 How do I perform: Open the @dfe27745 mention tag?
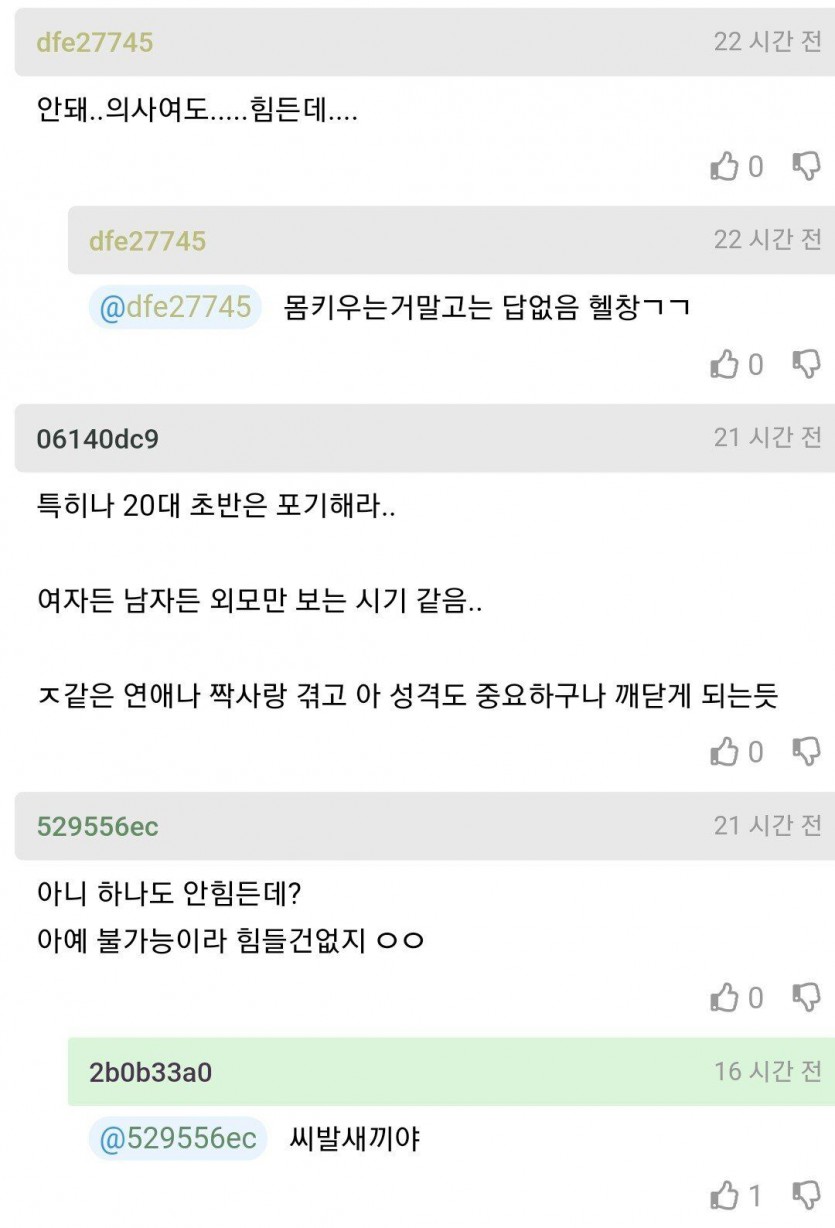pyautogui.click(x=175, y=306)
